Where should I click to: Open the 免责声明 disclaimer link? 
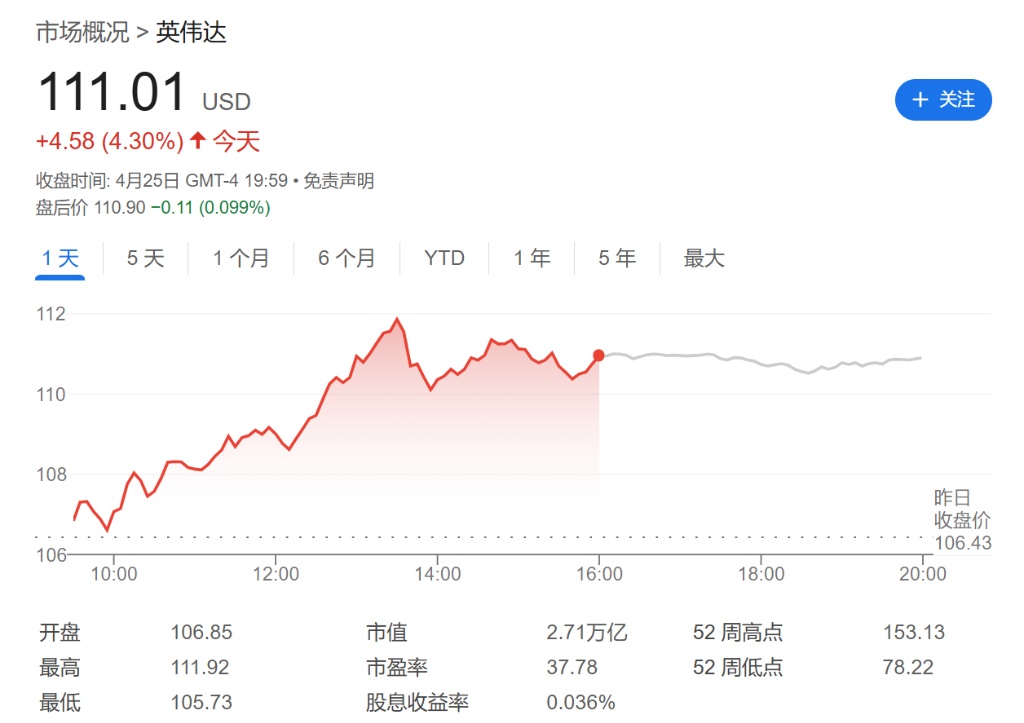point(338,180)
